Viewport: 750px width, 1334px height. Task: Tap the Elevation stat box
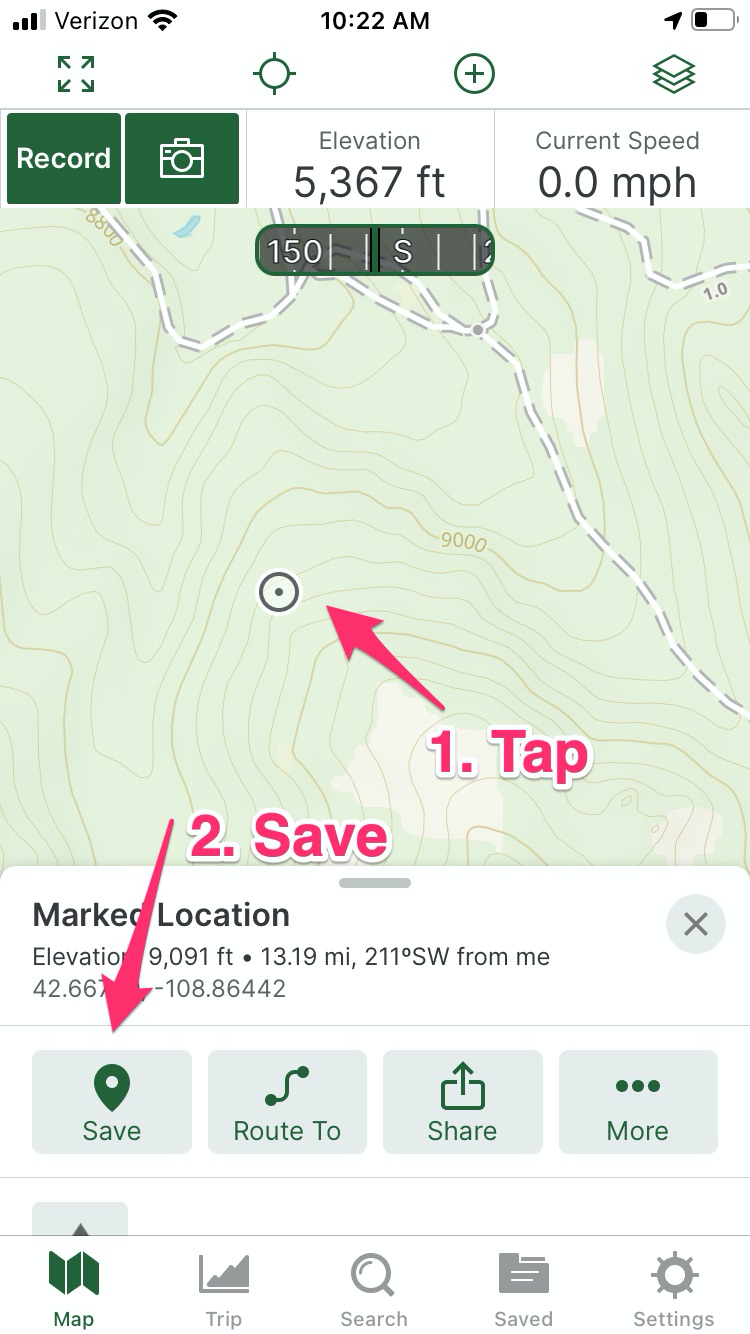[x=370, y=159]
